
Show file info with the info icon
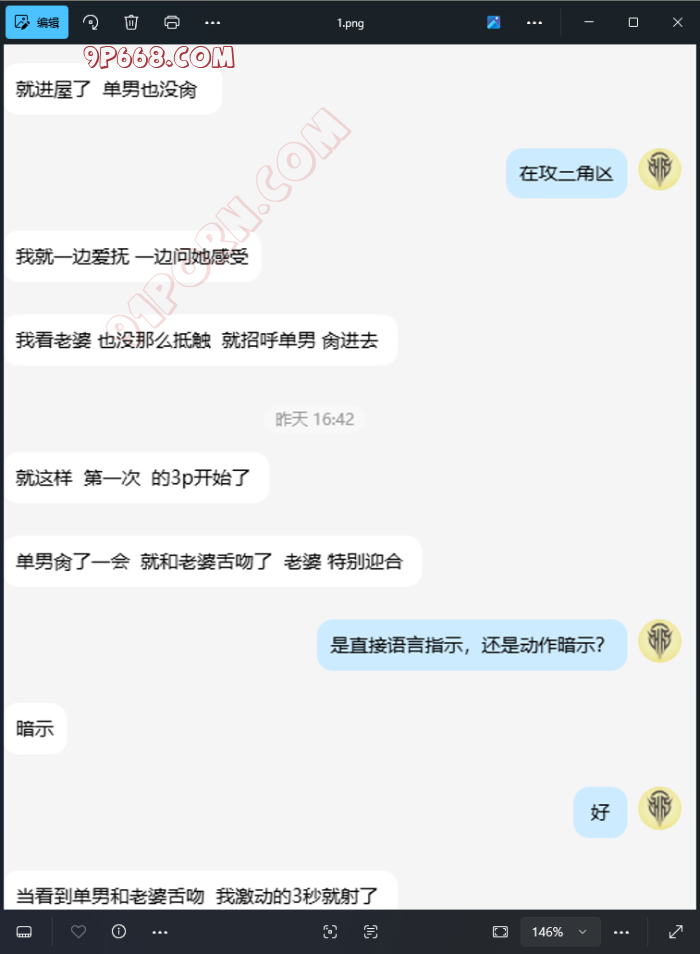pyautogui.click(x=119, y=931)
